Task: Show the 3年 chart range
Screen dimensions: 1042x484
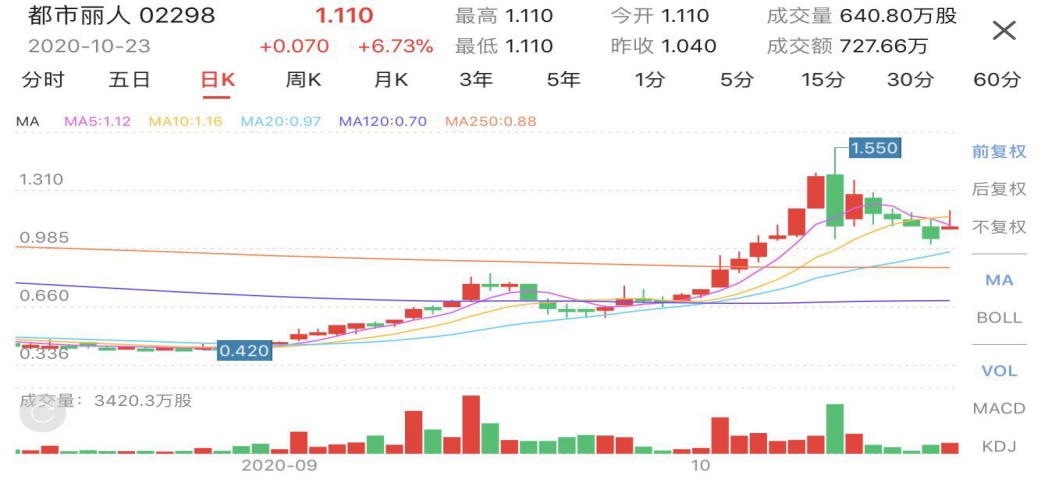Action: [476, 80]
